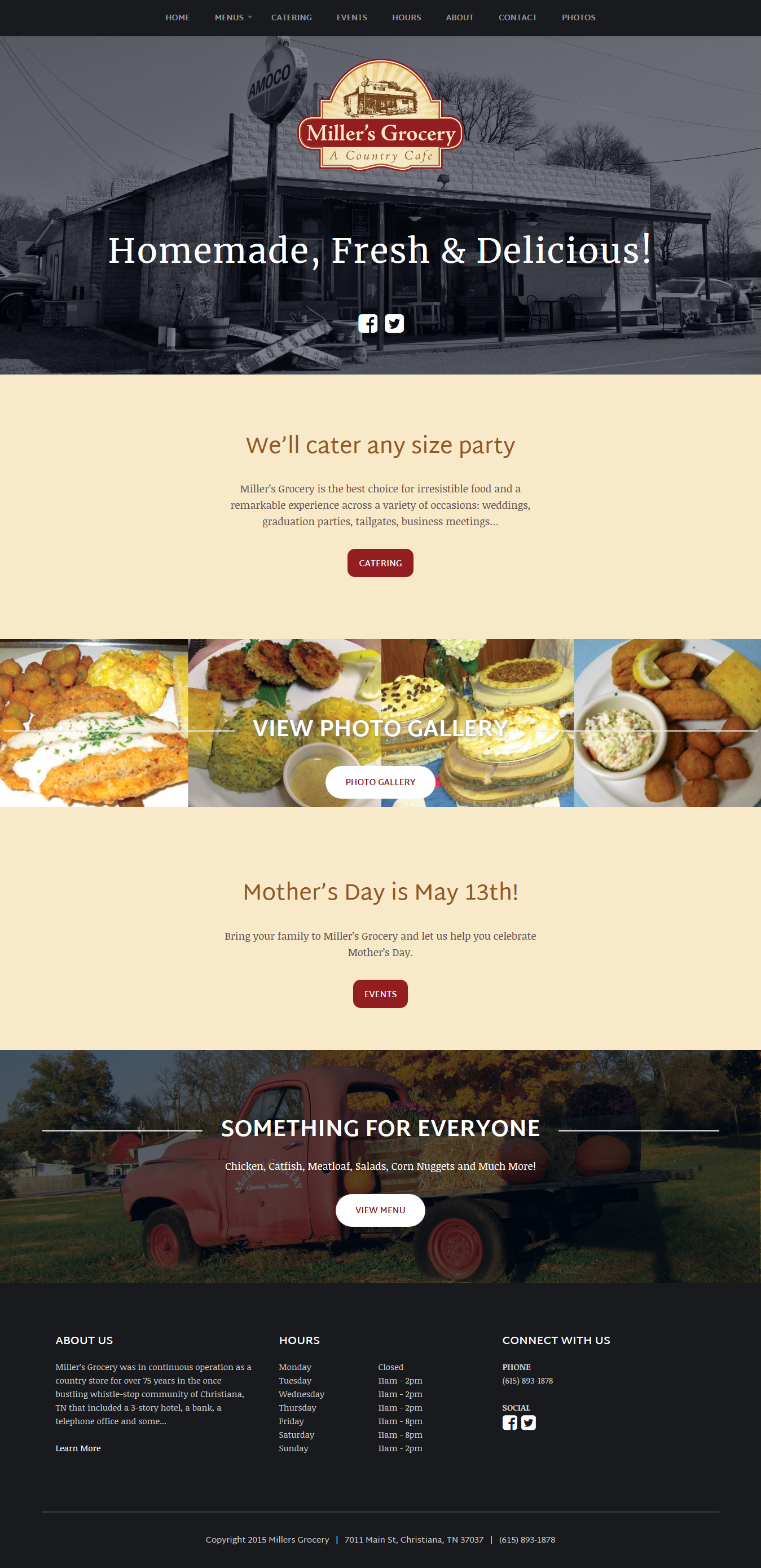Open the Contact page in navigation
Image resolution: width=761 pixels, height=1568 pixels.
click(517, 17)
